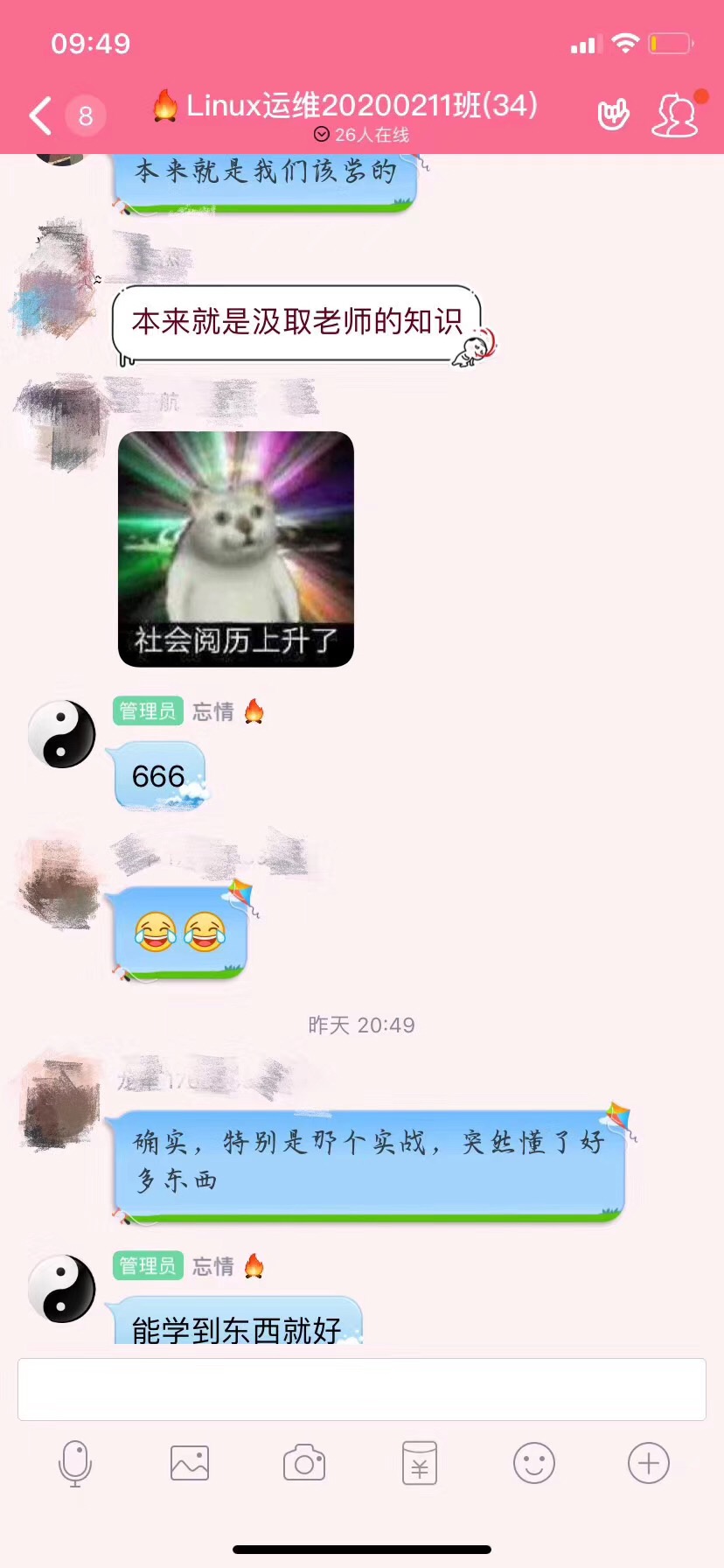The width and height of the screenshot is (724, 1568).
Task: Launch the camera from the toolbar
Action: [304, 1463]
